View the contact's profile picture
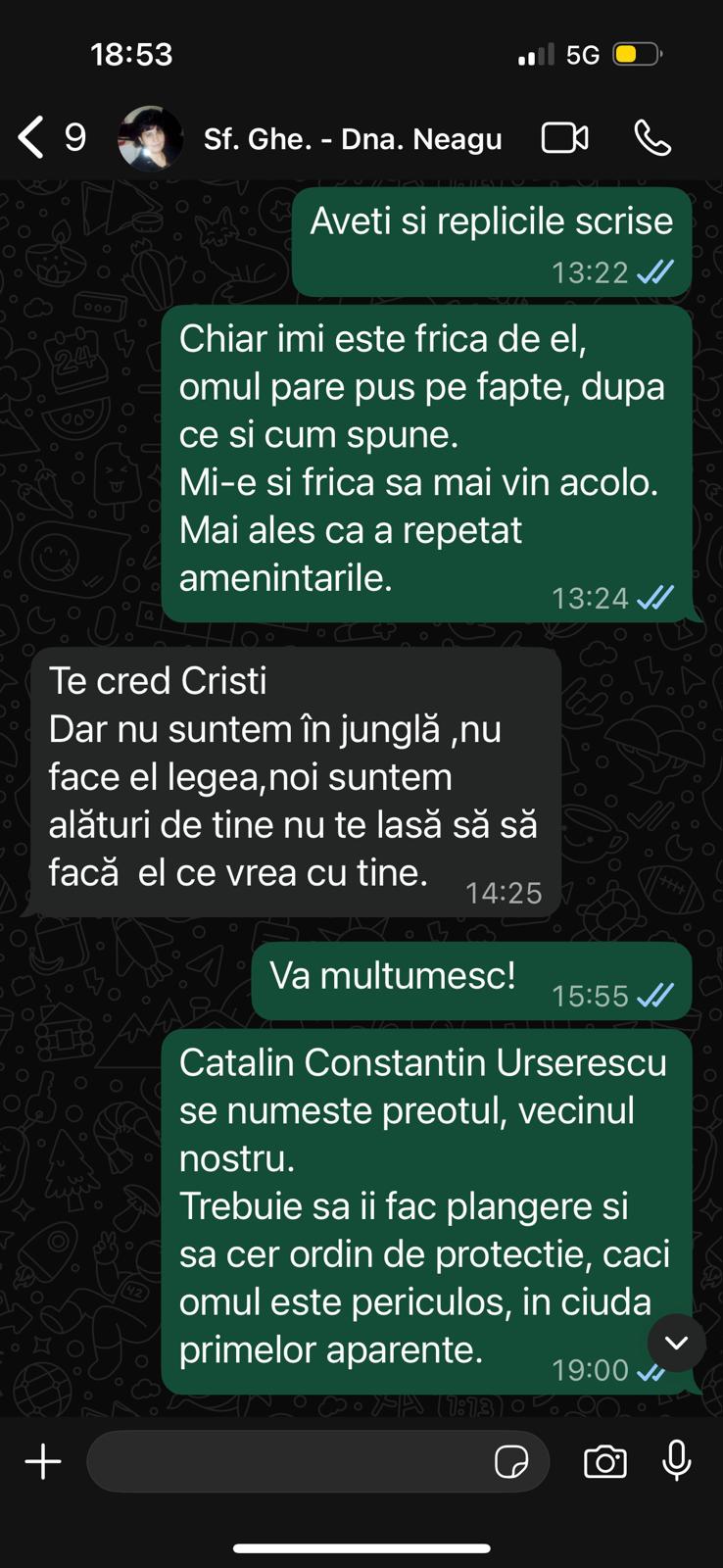 150,138
